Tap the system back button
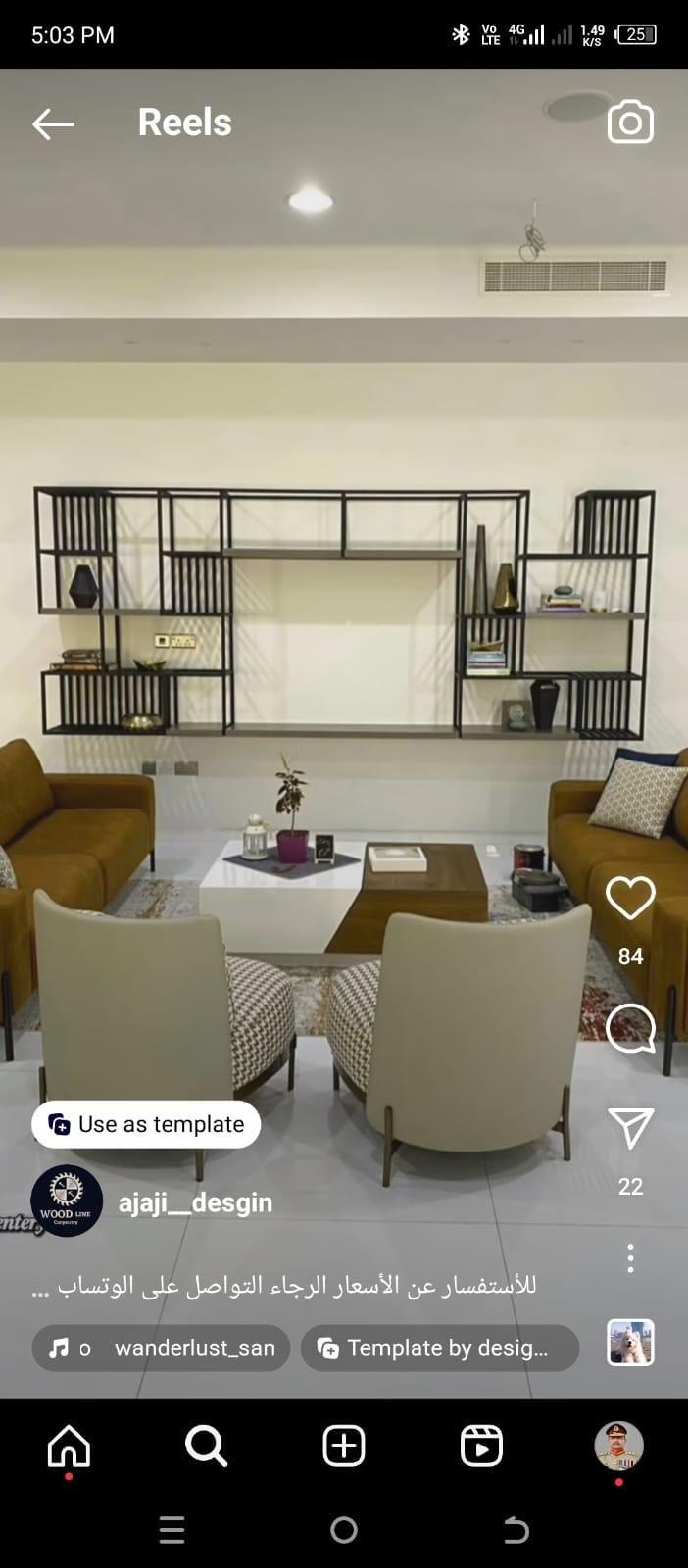This screenshot has width=688, height=1568. 516,1530
